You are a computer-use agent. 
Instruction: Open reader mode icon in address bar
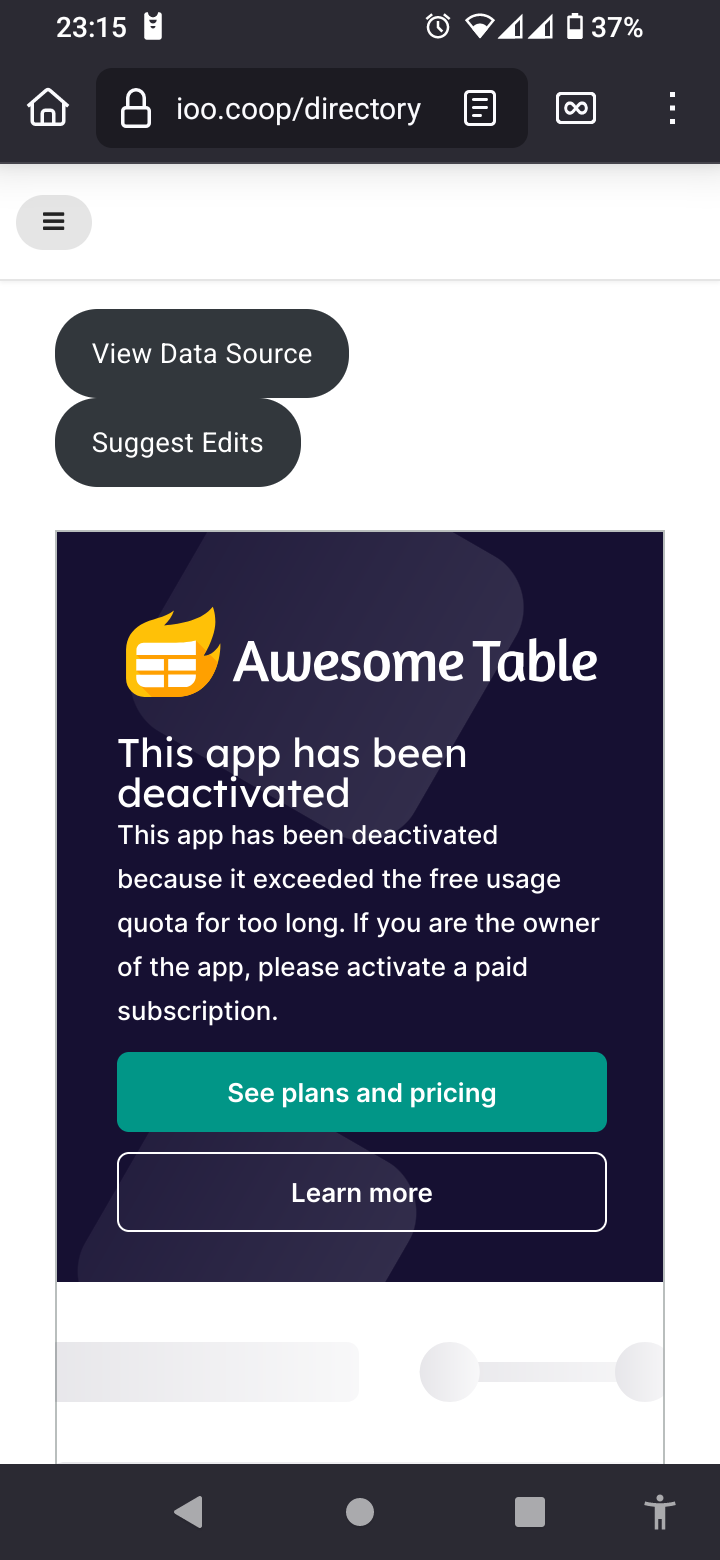coord(480,108)
